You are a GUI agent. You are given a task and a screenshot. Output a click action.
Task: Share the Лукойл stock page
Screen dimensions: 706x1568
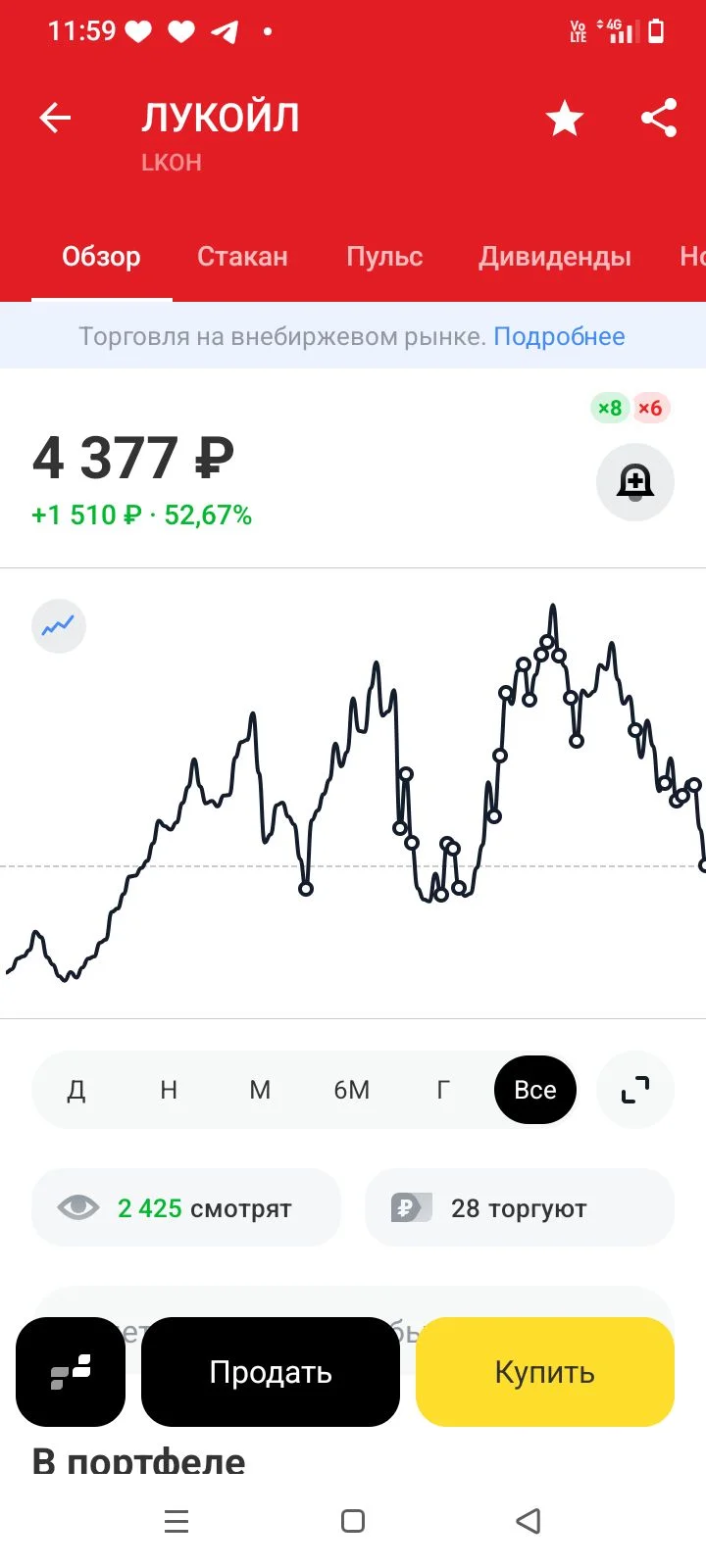tap(659, 119)
